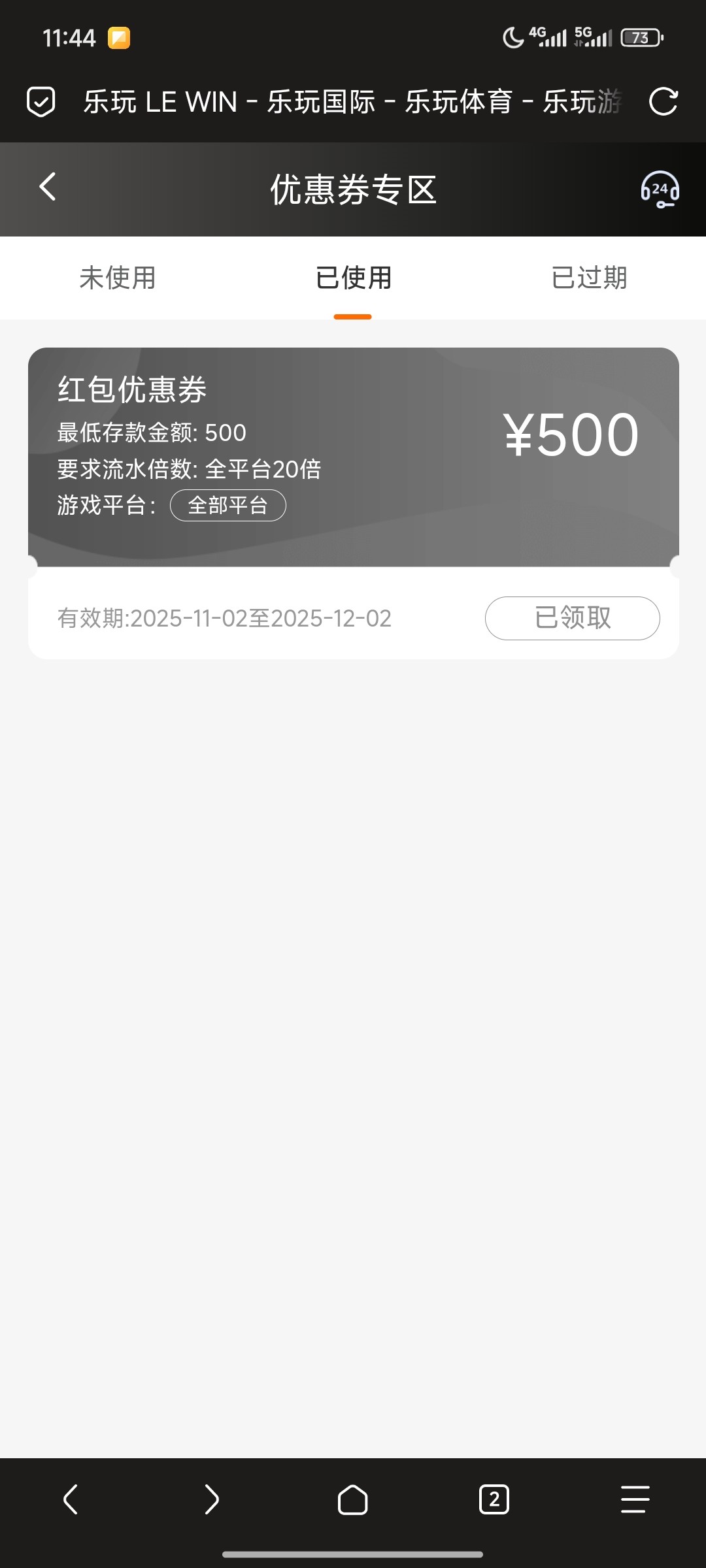The image size is (706, 1568).
Task: Tap the validity date 2025-11-02至2025-12-02 text
Action: click(224, 619)
